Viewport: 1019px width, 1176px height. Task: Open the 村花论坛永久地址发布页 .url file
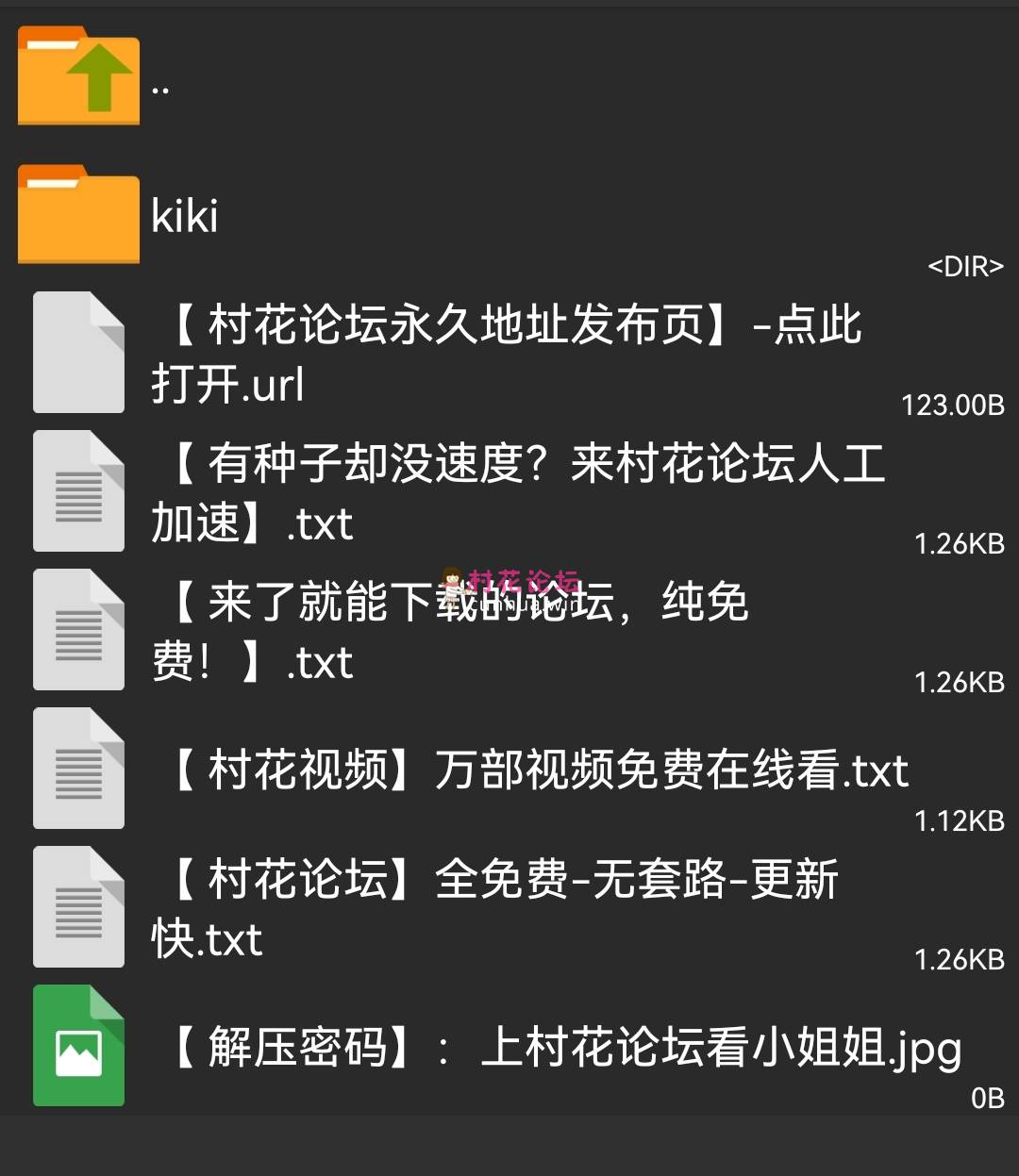pos(509,354)
